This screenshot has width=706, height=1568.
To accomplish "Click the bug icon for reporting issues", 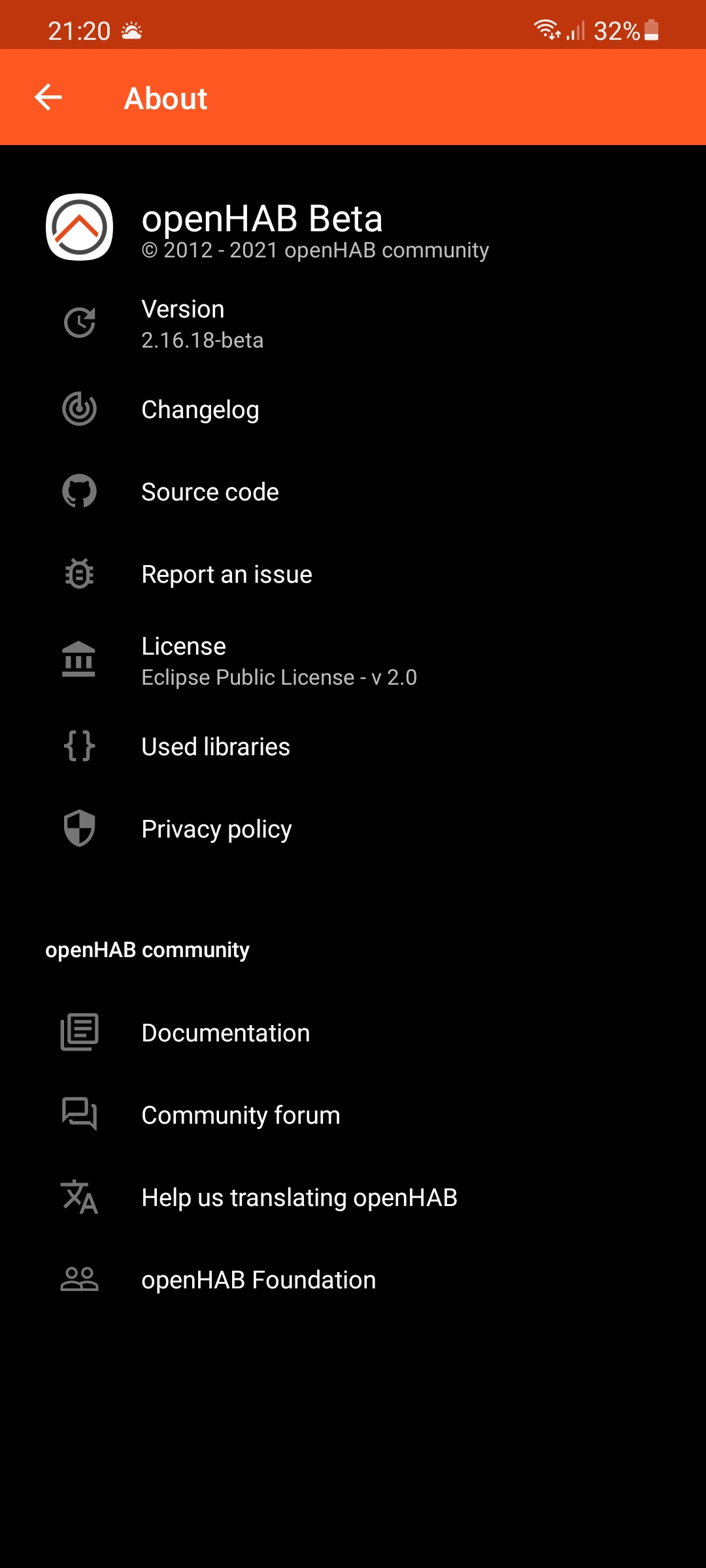I will [79, 574].
